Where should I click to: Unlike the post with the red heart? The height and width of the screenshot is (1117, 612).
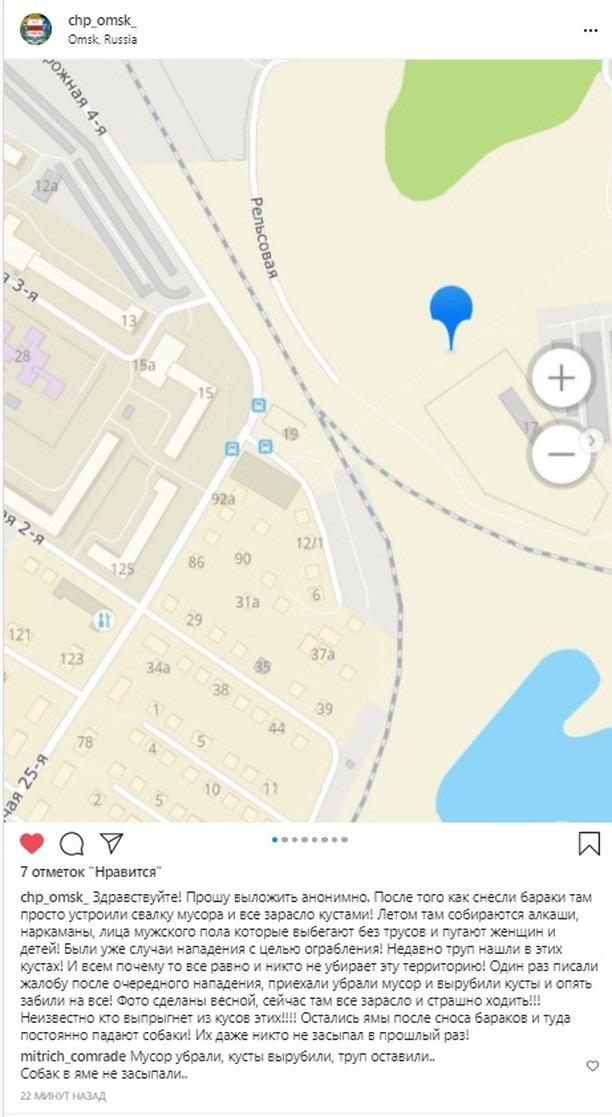[x=31, y=843]
